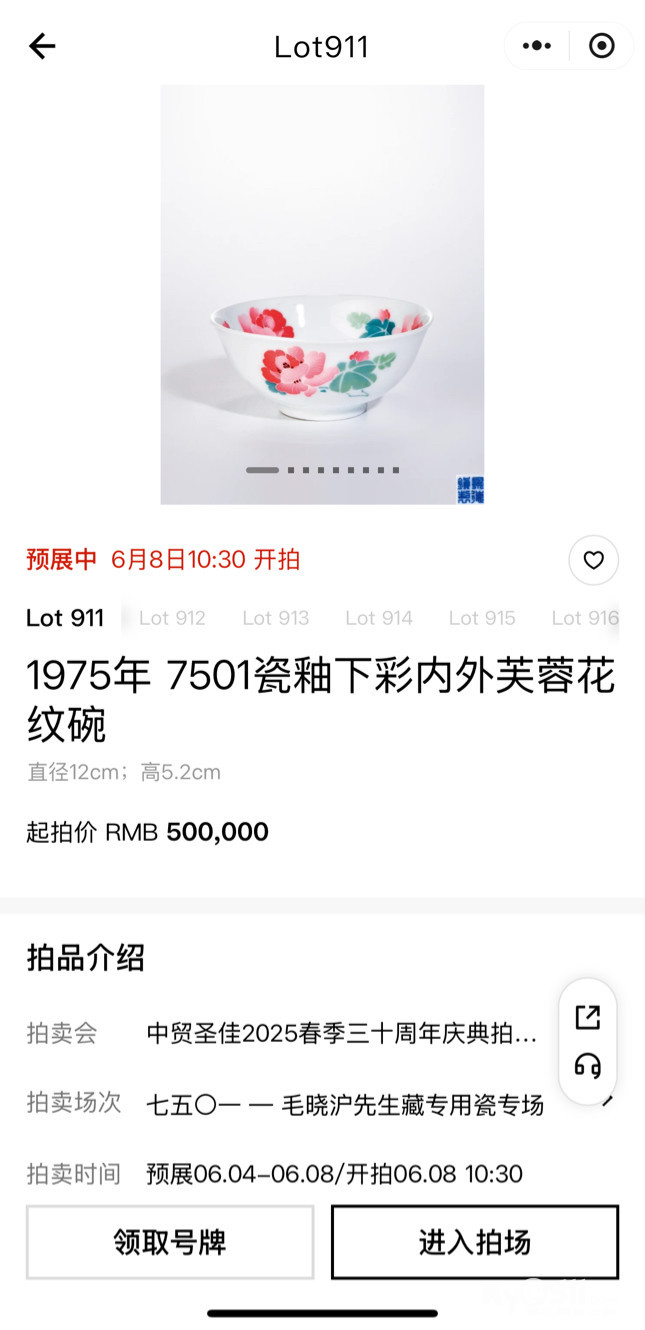Enter the auction room via 进入拍场
This screenshot has width=645, height=1330.
coord(475,1242)
